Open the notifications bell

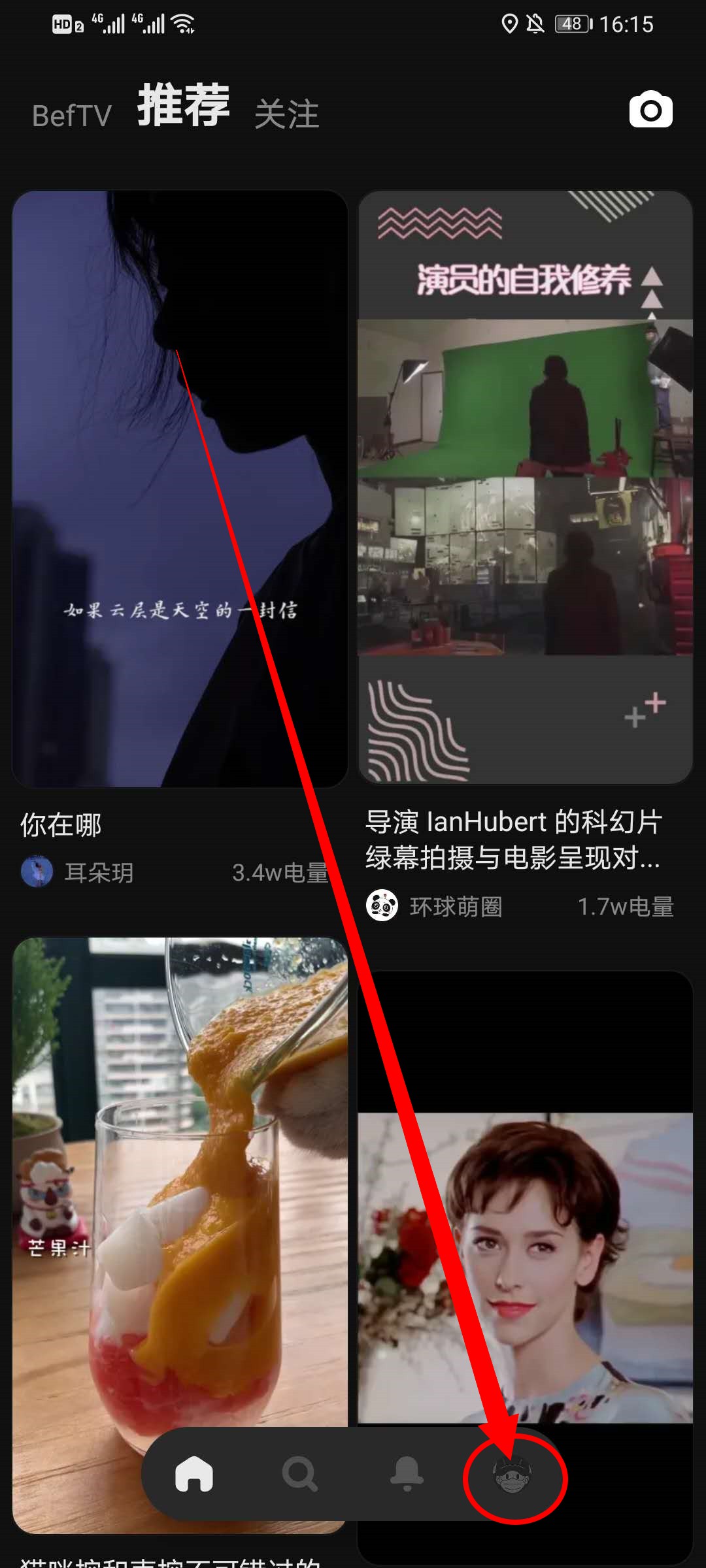407,1475
